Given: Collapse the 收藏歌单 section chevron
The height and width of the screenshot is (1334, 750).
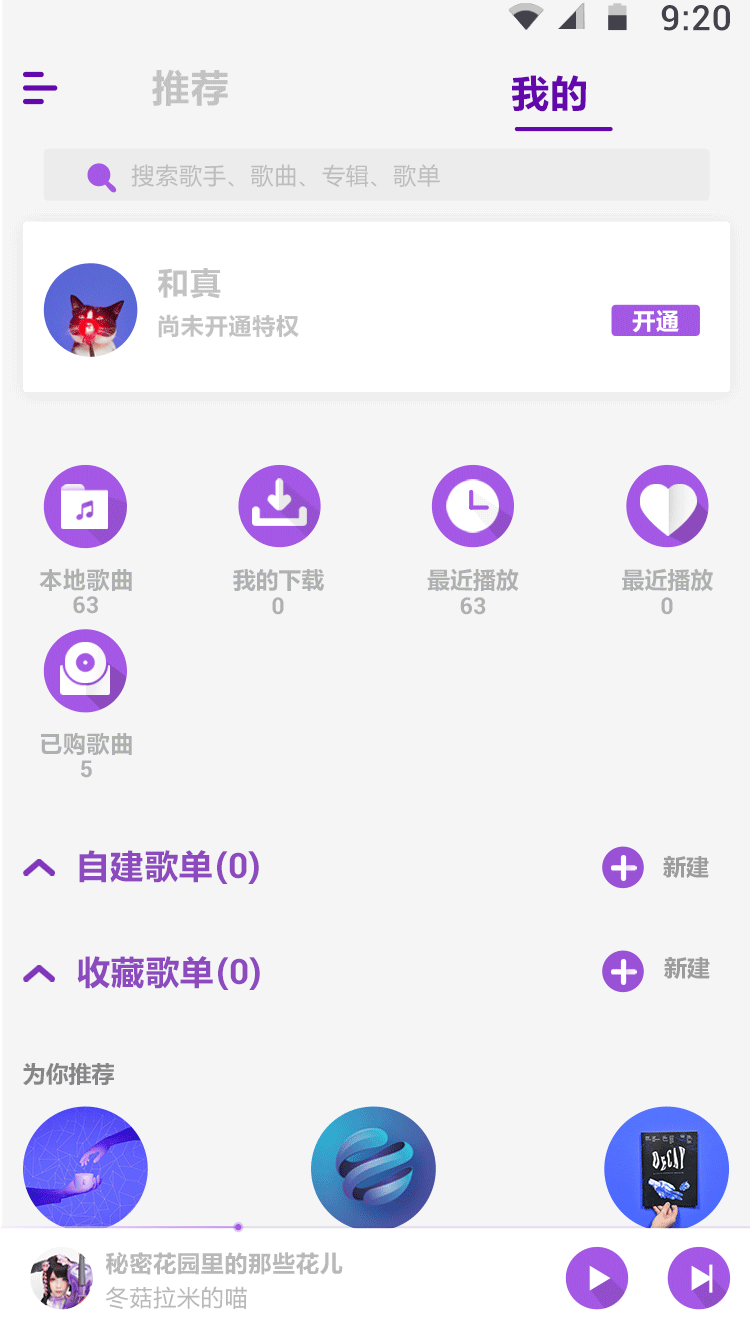Looking at the screenshot, I should pyautogui.click(x=39, y=971).
